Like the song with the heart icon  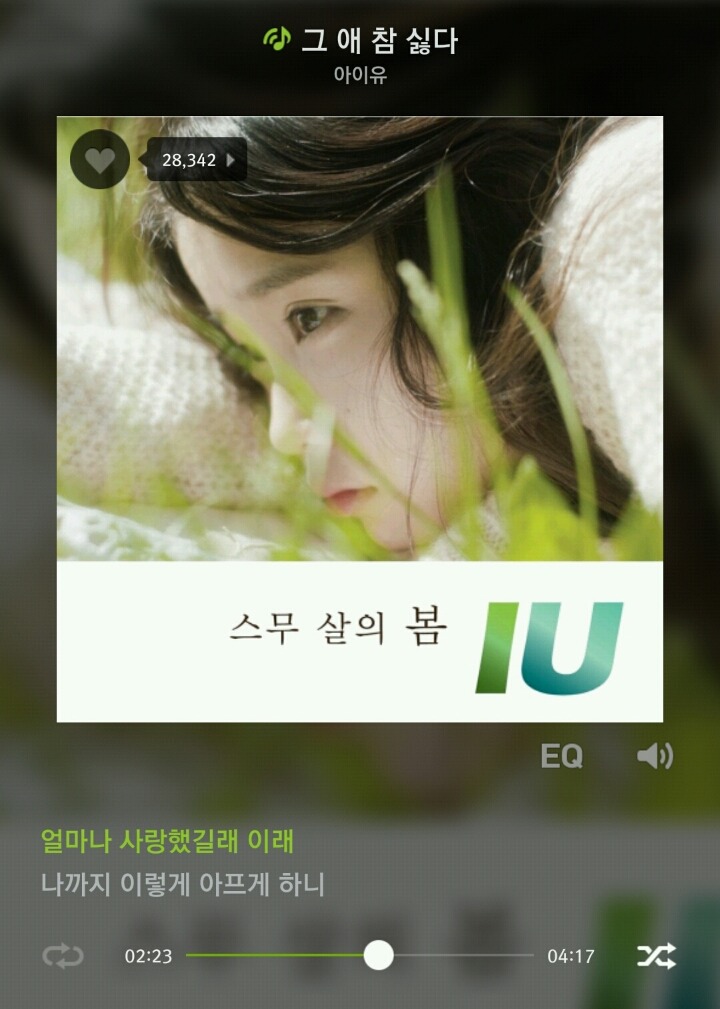(x=99, y=160)
